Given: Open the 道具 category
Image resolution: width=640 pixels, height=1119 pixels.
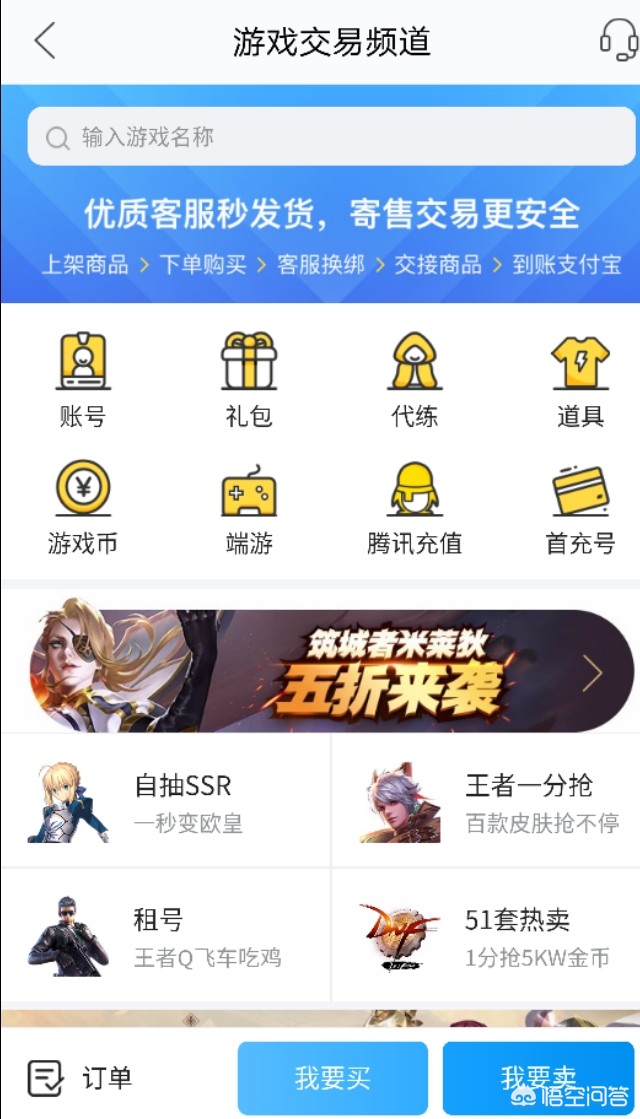Looking at the screenshot, I should pyautogui.click(x=581, y=380).
